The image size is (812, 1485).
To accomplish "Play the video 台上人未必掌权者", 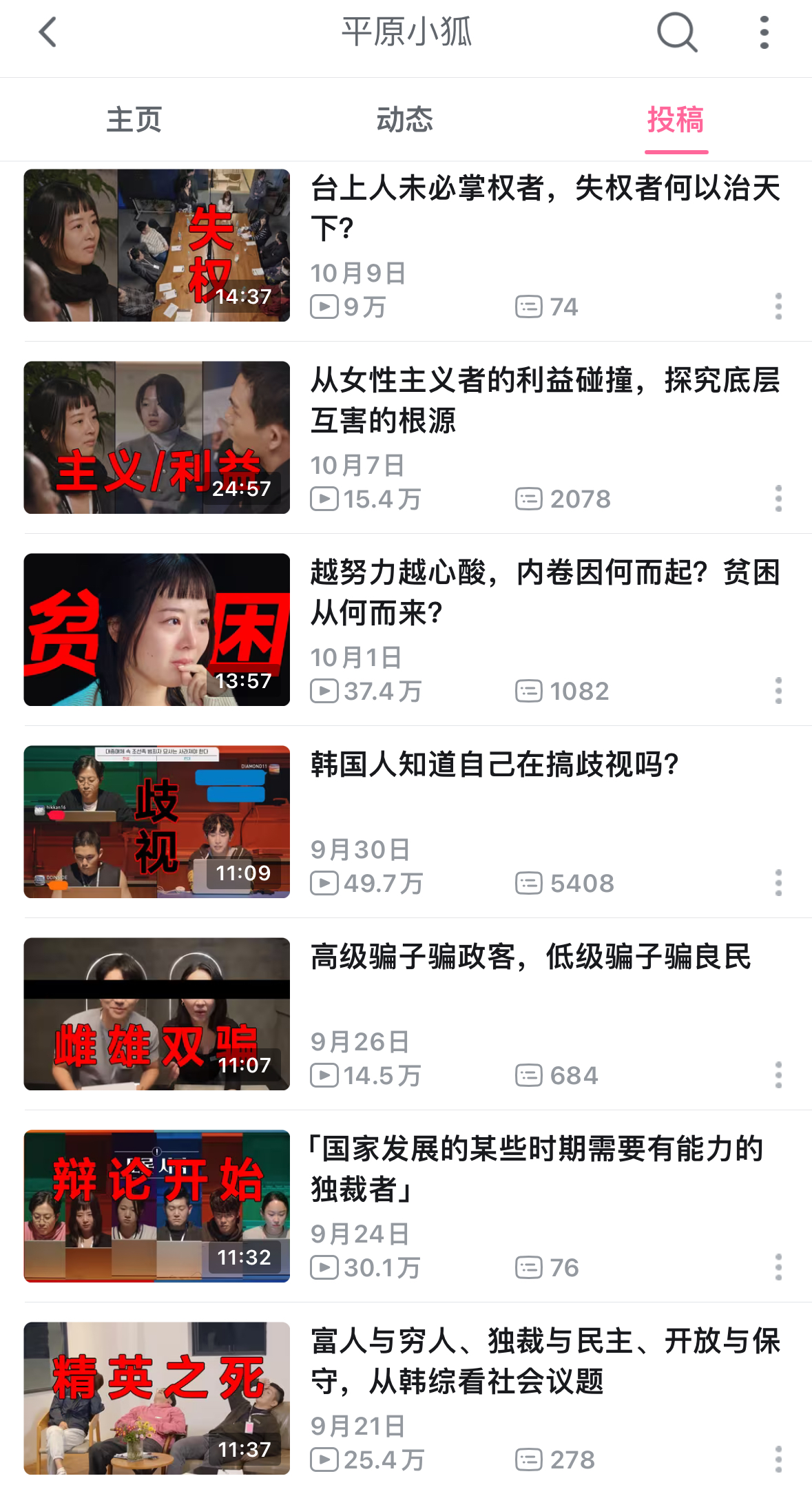I will tap(157, 245).
